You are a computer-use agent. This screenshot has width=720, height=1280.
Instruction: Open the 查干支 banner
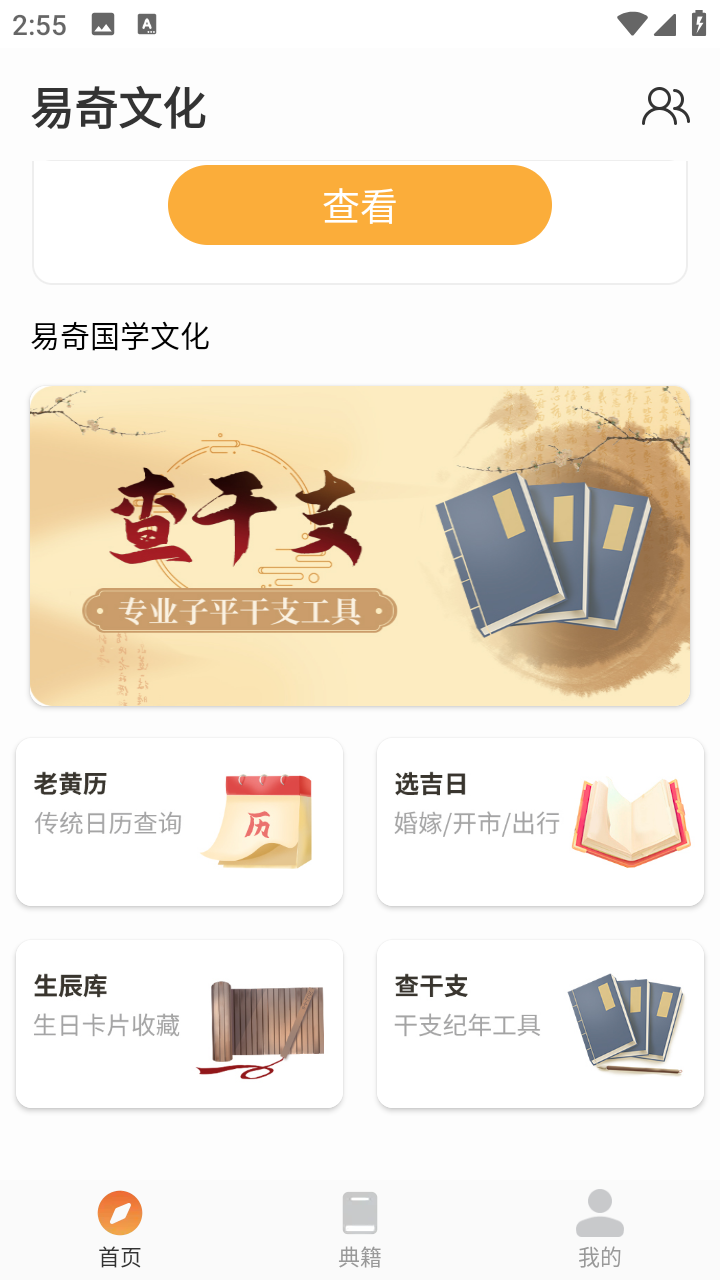(x=360, y=546)
